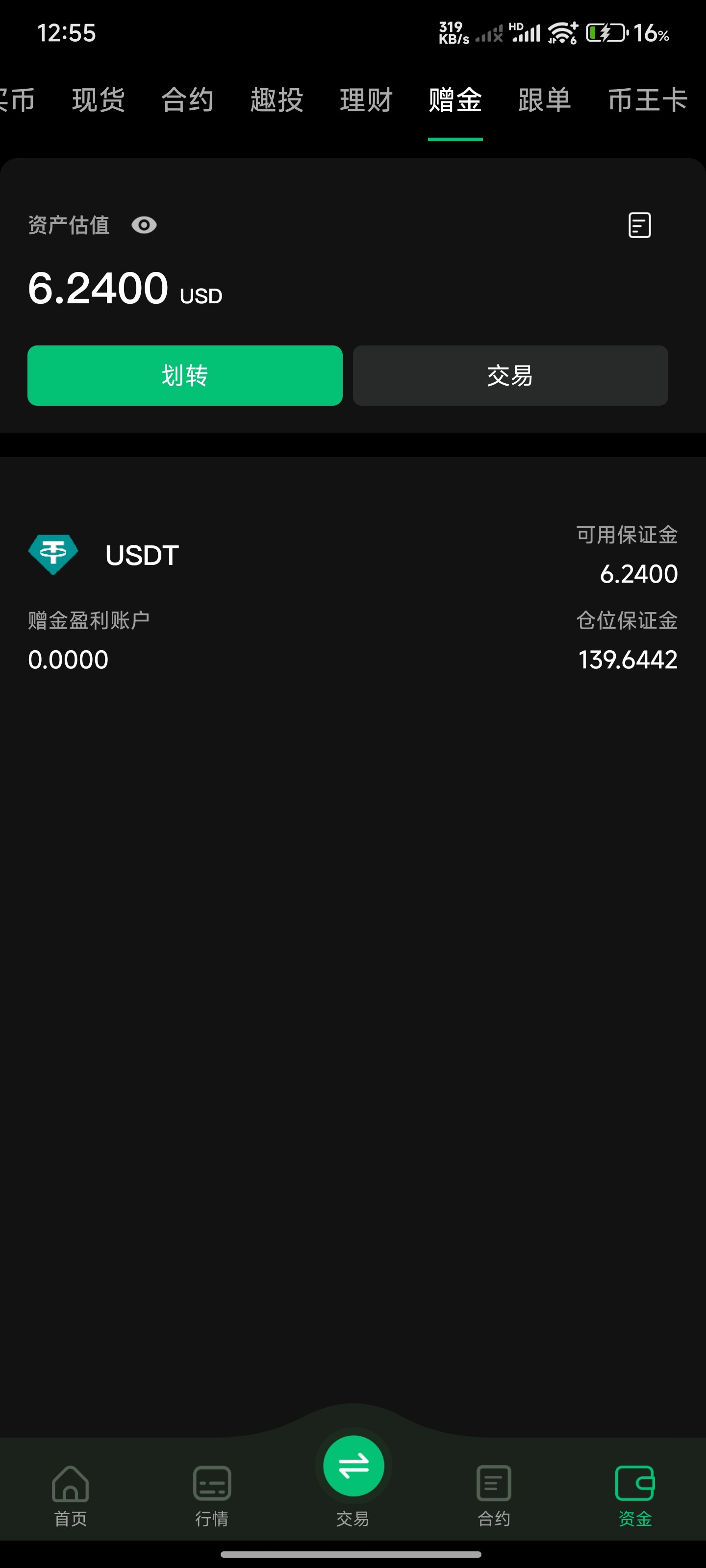Open the USDT asset row
706x1568 pixels.
tap(142, 555)
